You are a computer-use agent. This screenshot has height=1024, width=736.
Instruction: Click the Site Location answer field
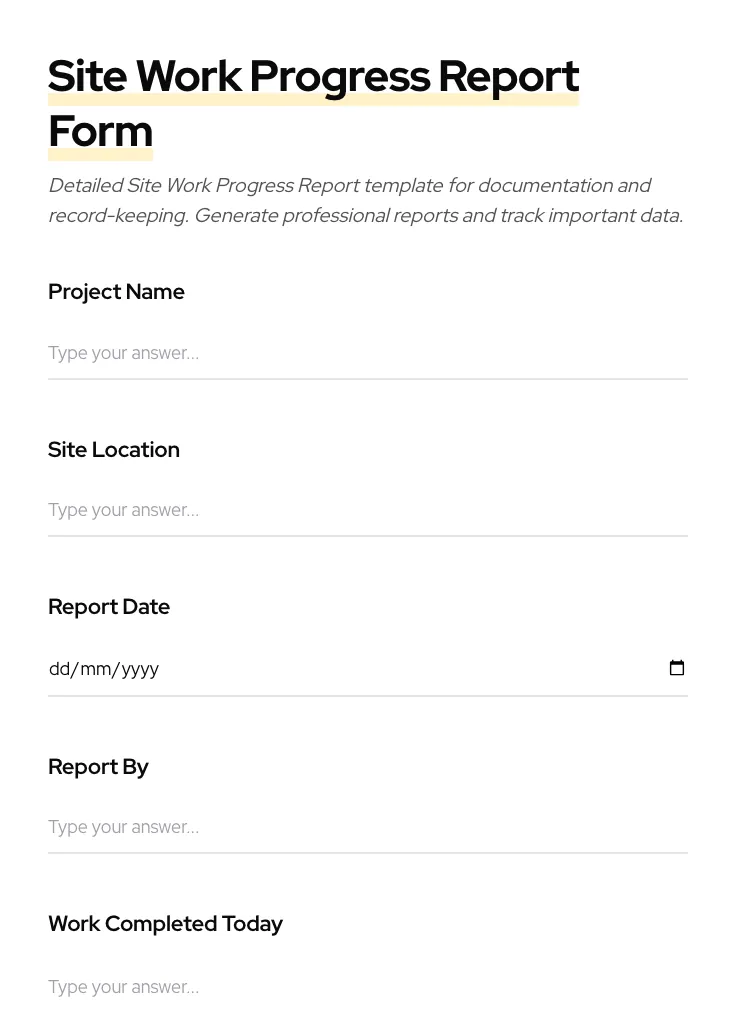coord(300,510)
